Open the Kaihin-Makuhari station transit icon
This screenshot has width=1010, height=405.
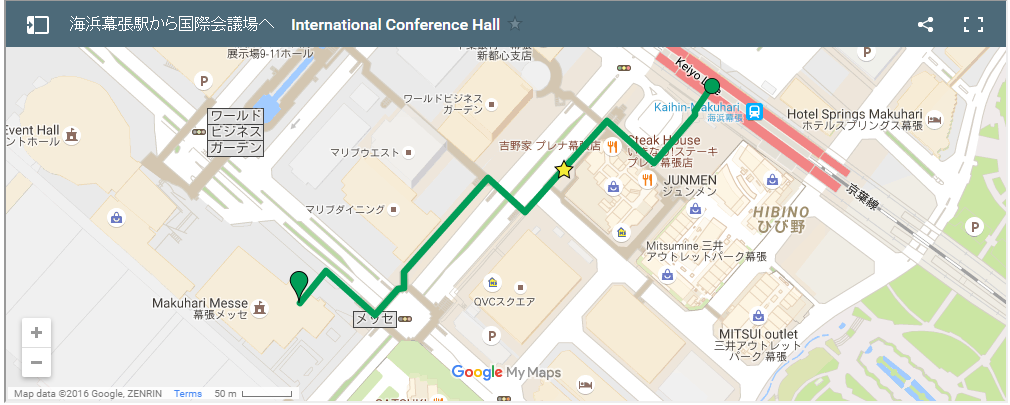756,112
